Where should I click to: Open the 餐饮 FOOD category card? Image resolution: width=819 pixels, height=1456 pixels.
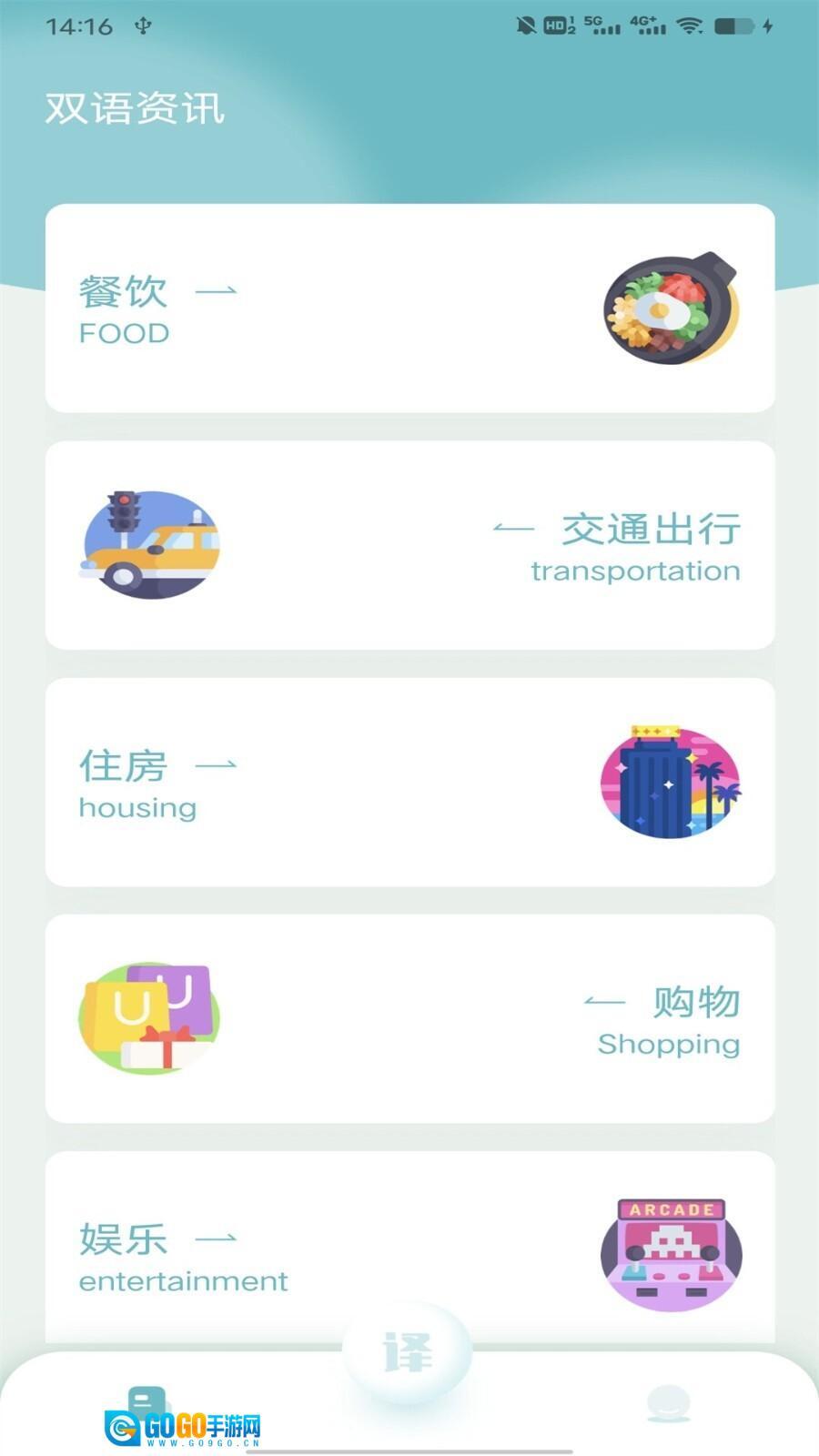click(409, 308)
